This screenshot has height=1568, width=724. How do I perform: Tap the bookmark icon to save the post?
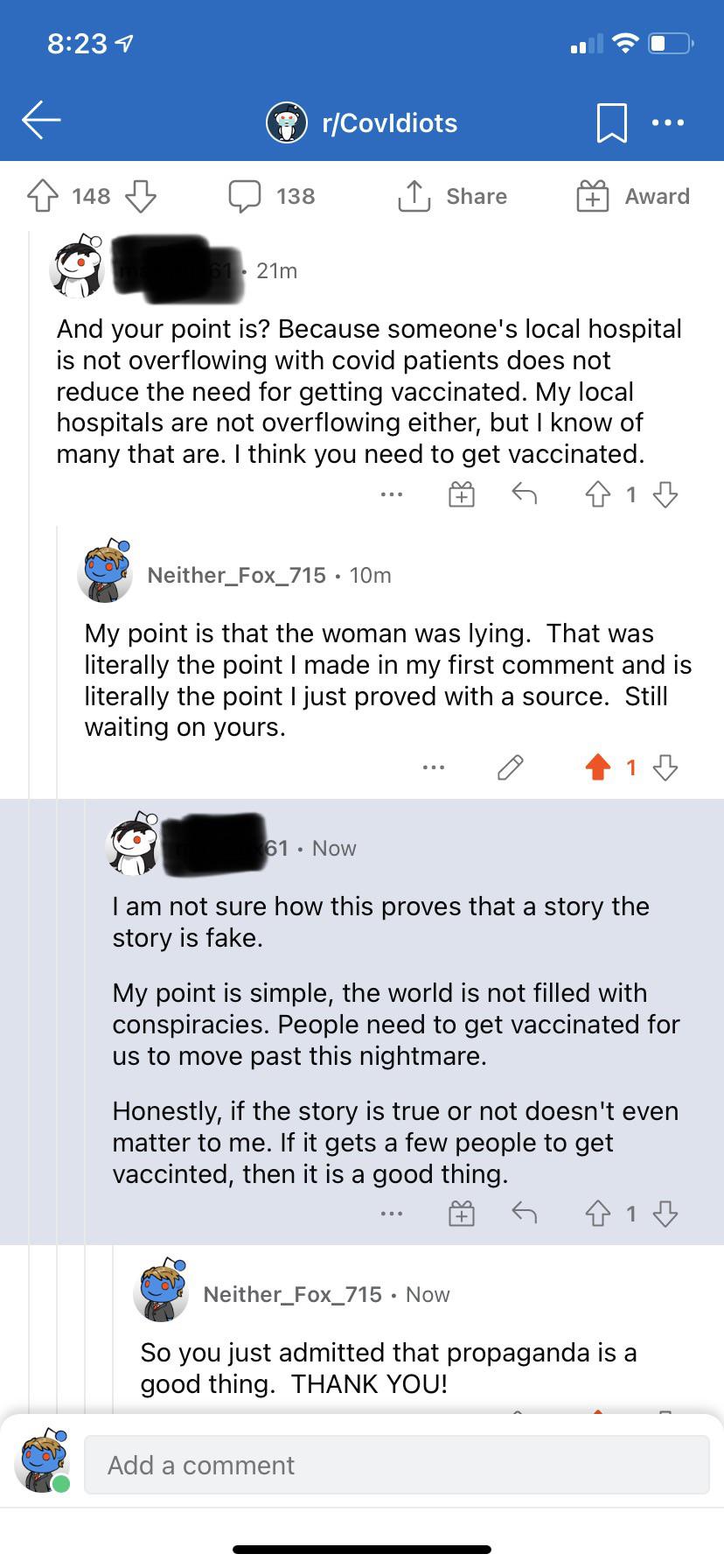612,122
